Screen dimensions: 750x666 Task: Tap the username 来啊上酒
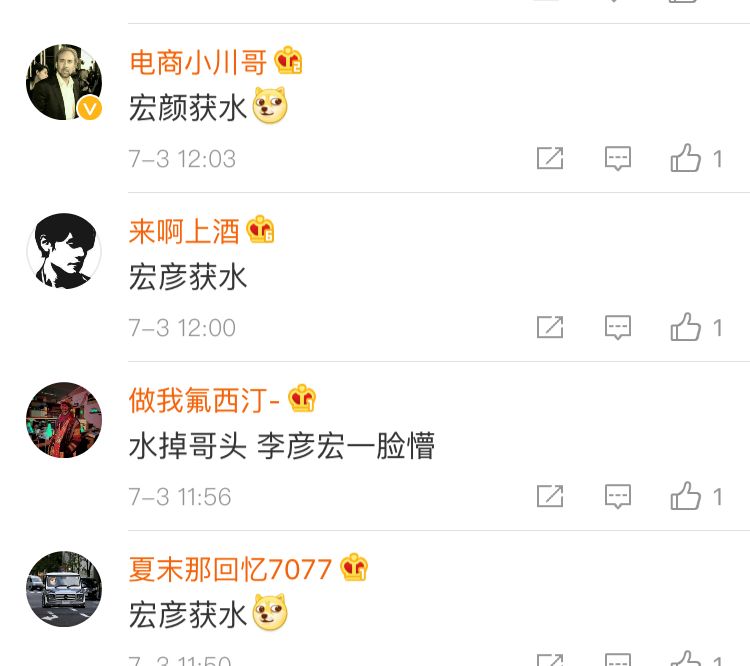[184, 232]
